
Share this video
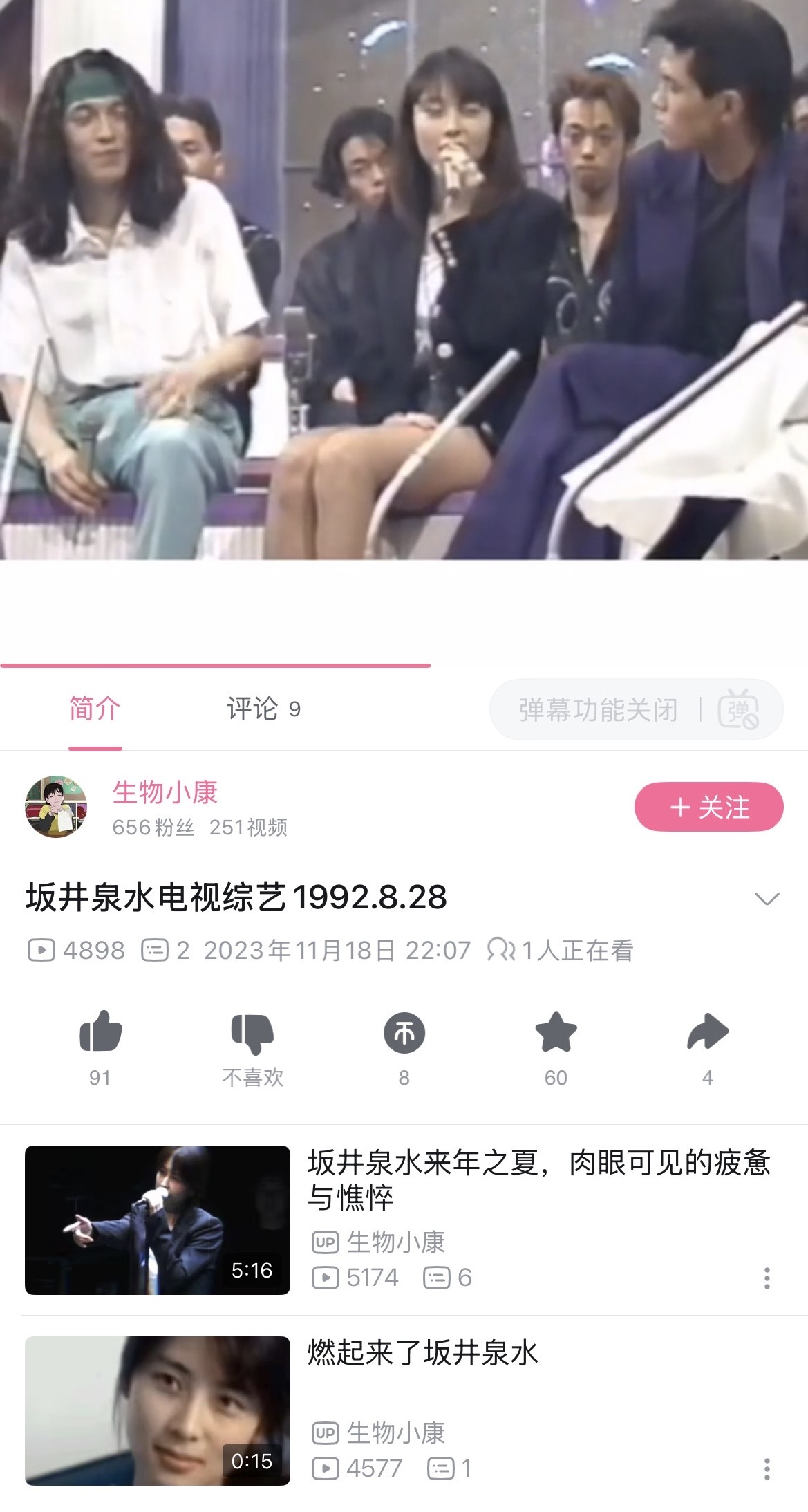click(x=707, y=1032)
